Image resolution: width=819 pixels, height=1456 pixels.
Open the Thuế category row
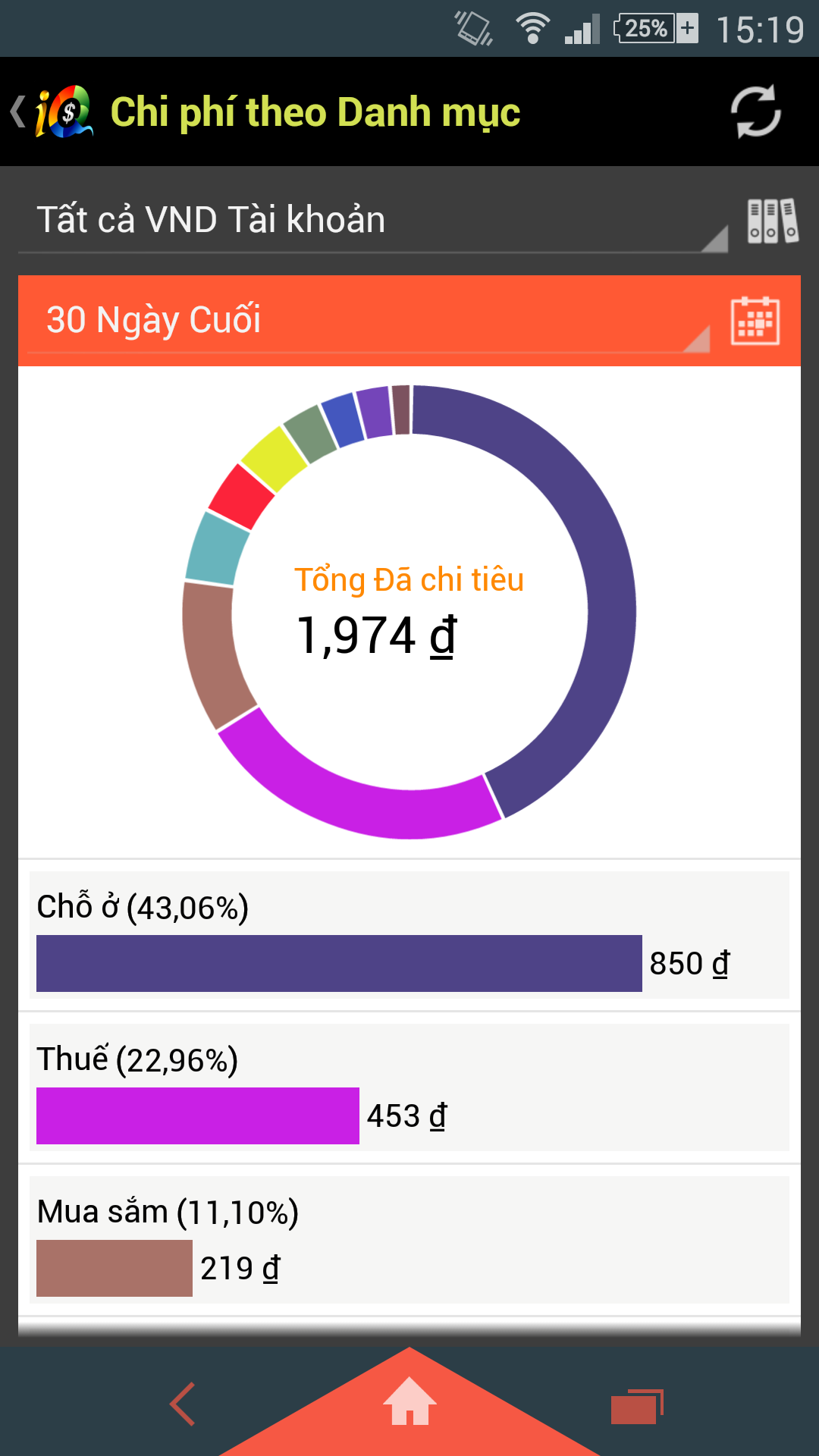coord(409,1087)
